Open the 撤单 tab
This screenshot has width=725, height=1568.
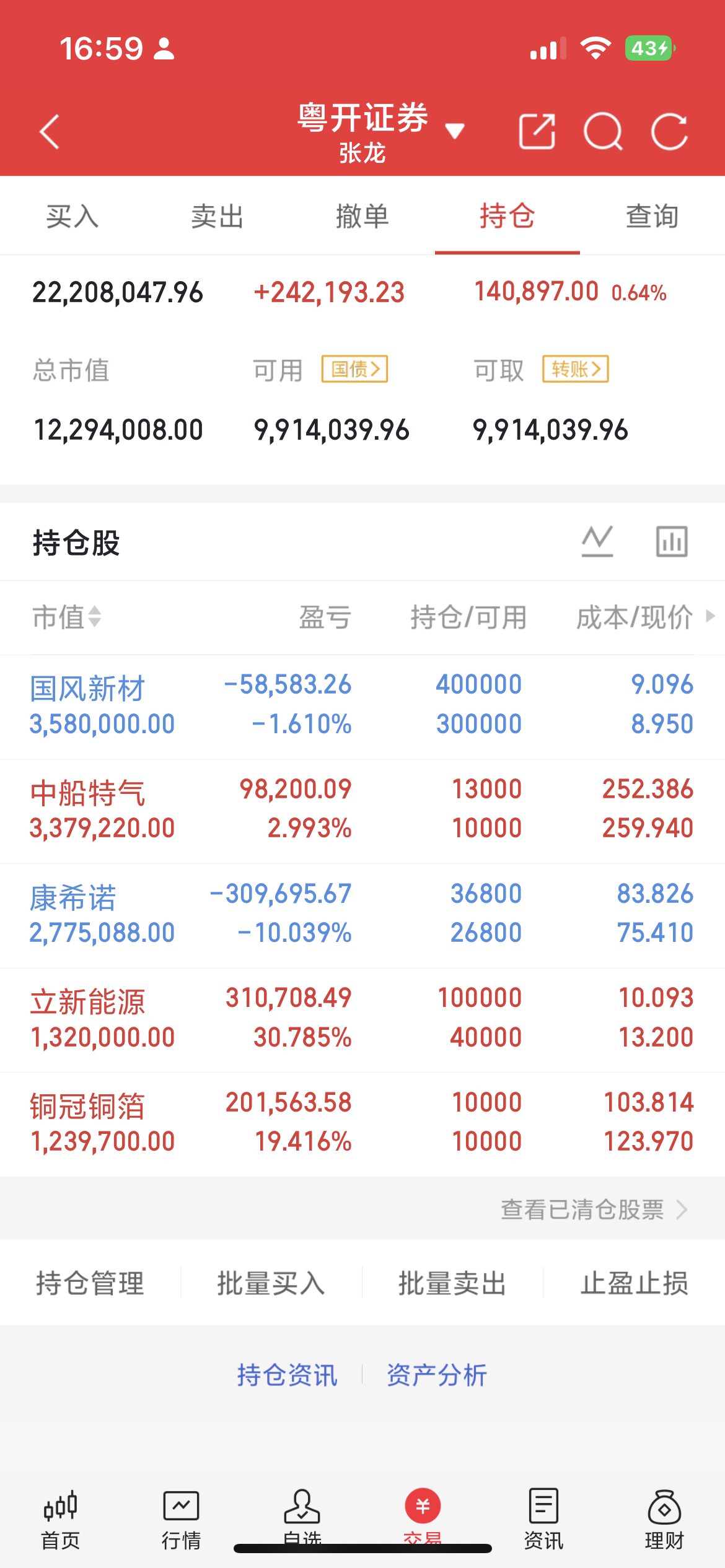tap(362, 217)
